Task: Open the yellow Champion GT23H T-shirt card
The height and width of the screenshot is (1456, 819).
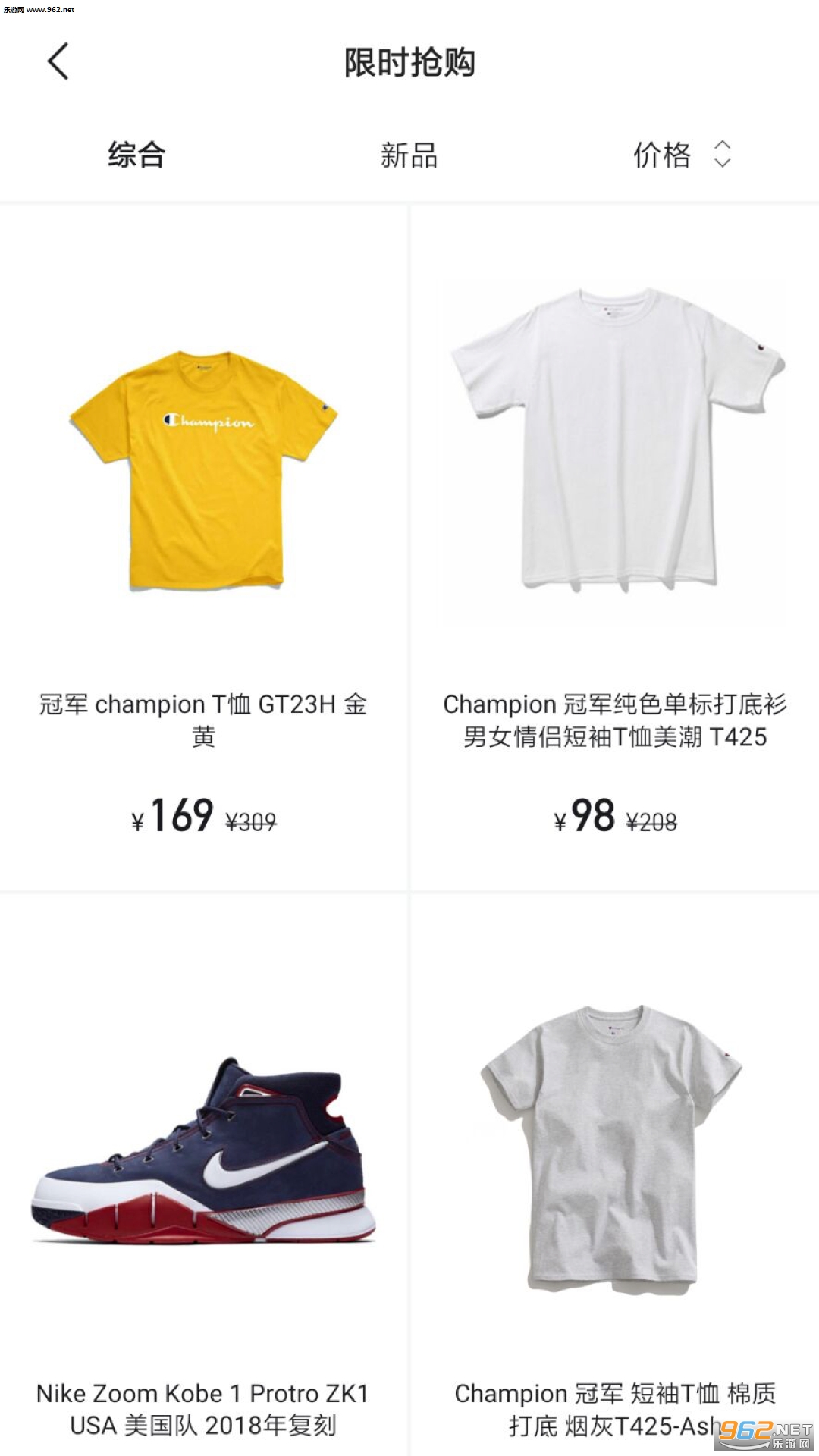Action: pyautogui.click(x=203, y=546)
